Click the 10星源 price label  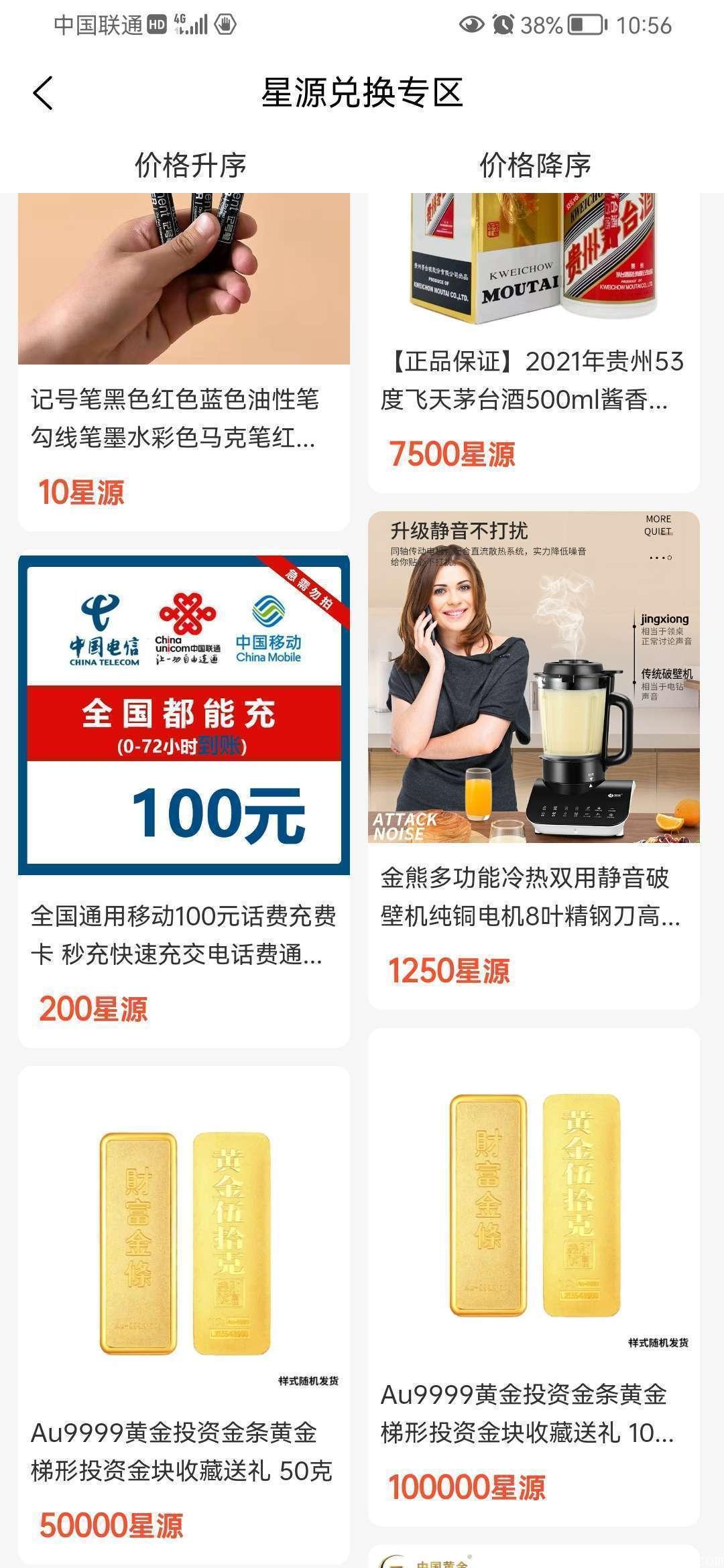click(82, 493)
